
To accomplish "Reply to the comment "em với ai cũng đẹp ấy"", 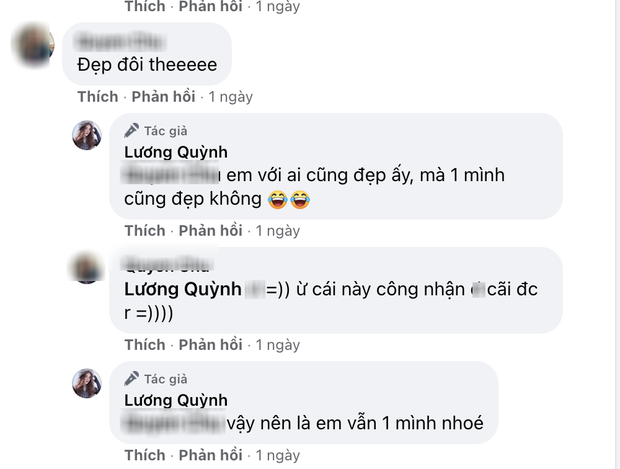I will [210, 230].
